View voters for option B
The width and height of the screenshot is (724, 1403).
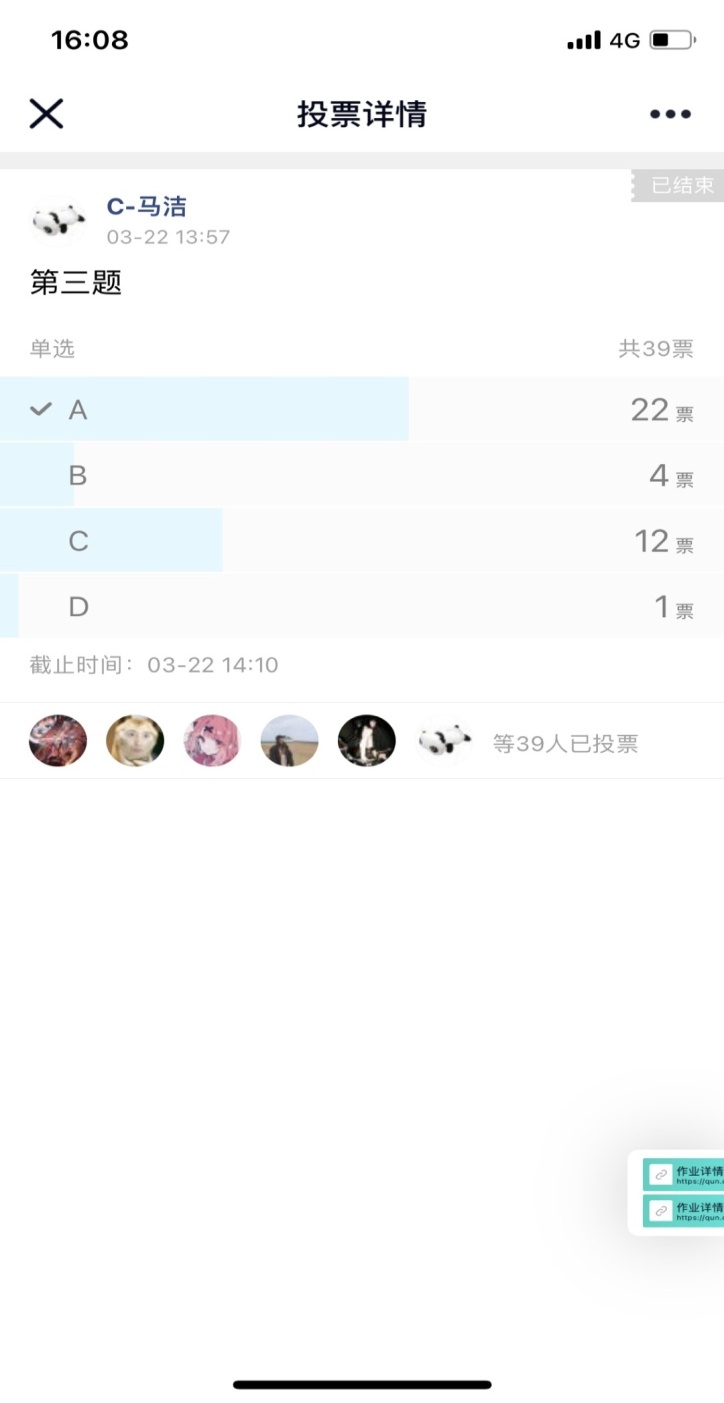pyautogui.click(x=361, y=475)
